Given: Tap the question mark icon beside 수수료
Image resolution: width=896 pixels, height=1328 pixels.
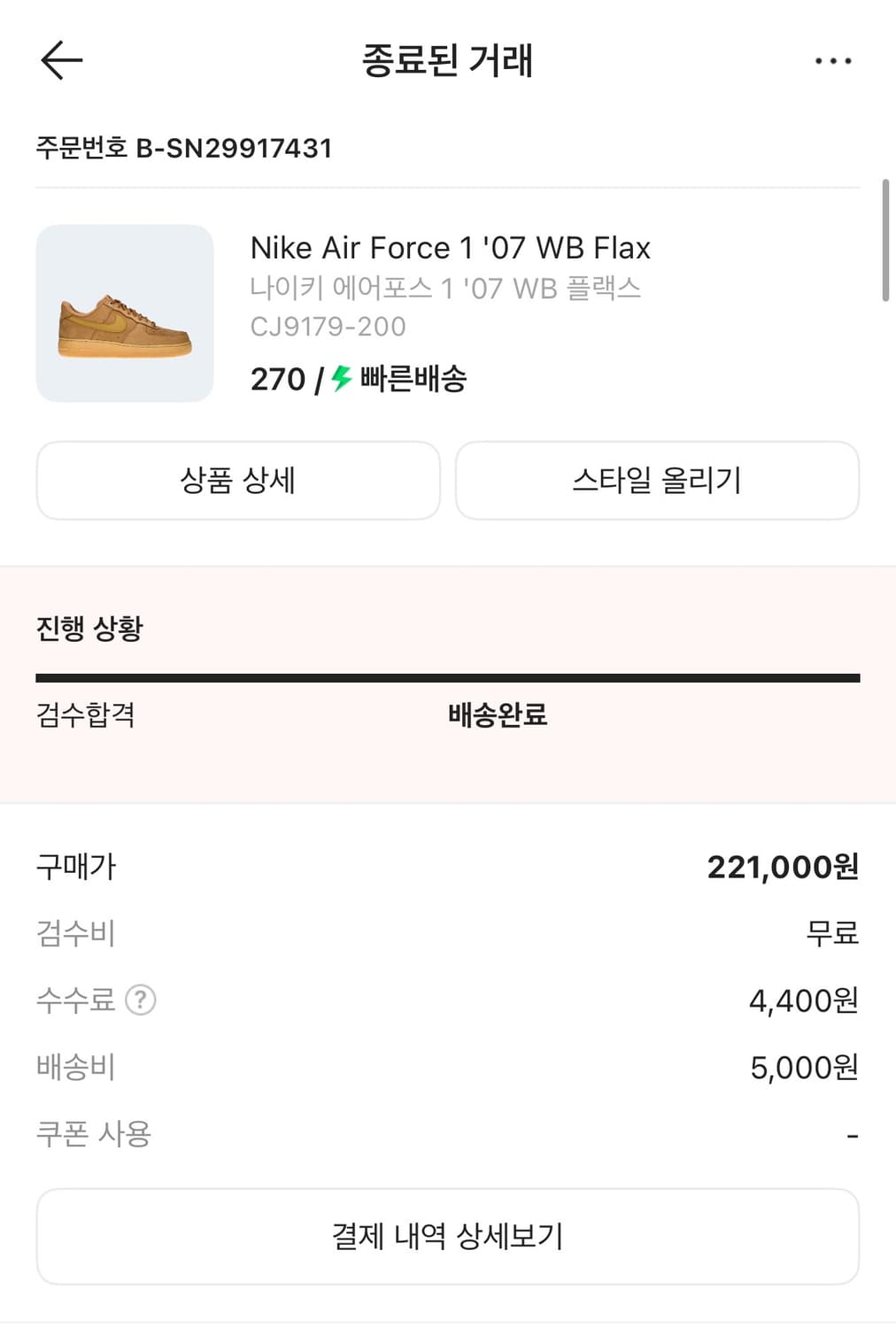Looking at the screenshot, I should click(x=140, y=1000).
